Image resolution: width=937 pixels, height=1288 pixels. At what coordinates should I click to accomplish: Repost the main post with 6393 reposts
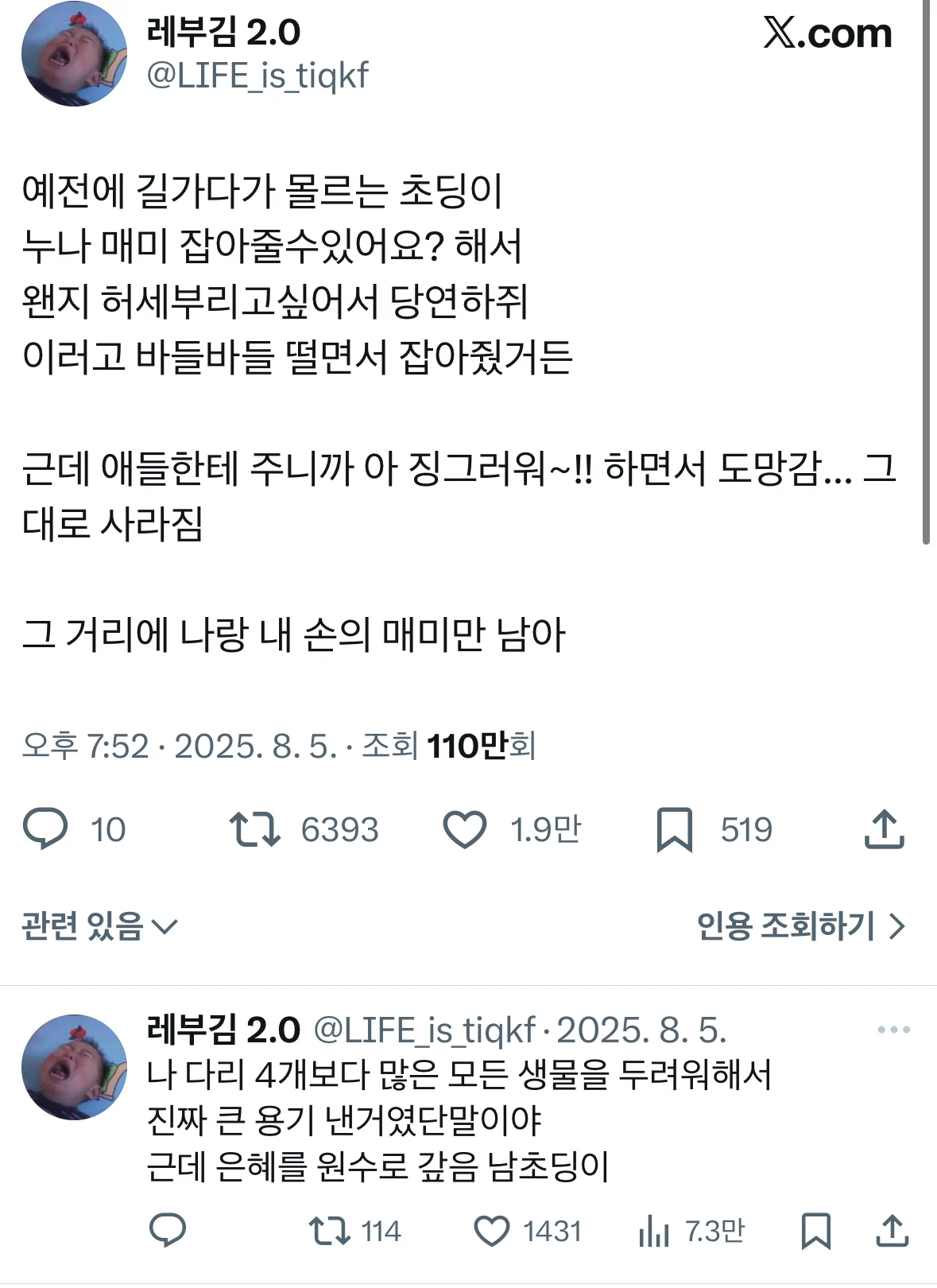point(254,829)
